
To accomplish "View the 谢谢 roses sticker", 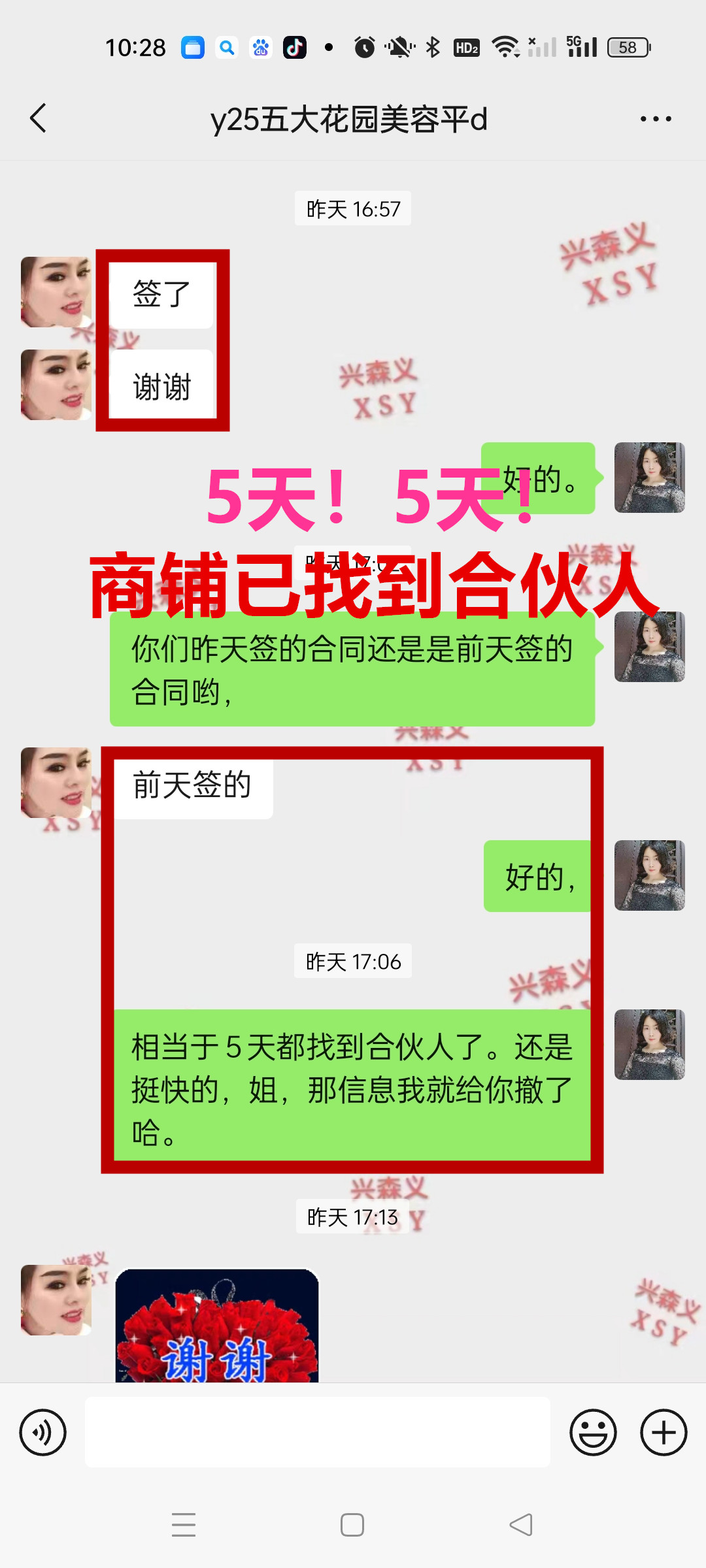I will click(x=217, y=1326).
